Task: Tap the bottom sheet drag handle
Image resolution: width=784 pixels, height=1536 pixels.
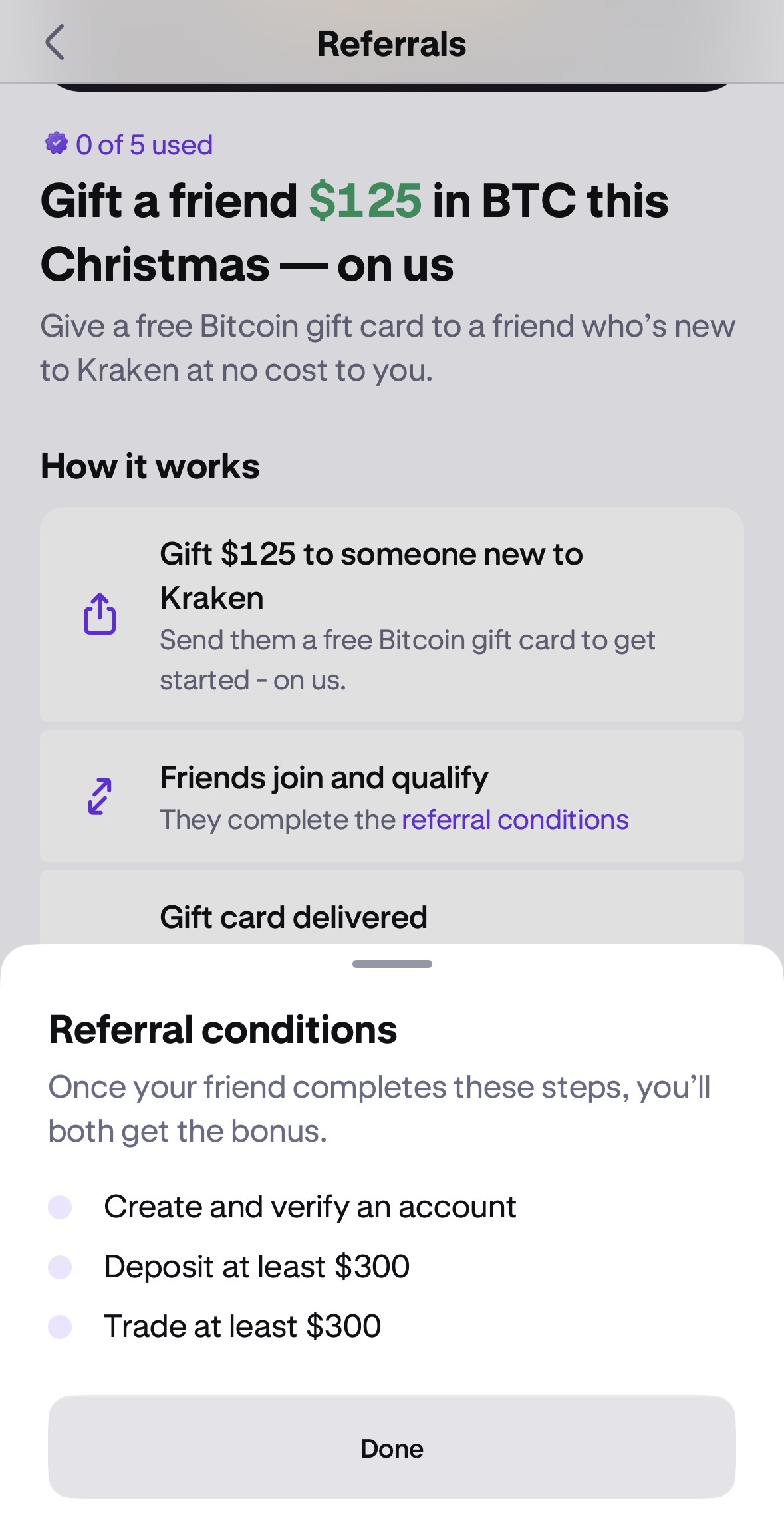Action: (392, 964)
